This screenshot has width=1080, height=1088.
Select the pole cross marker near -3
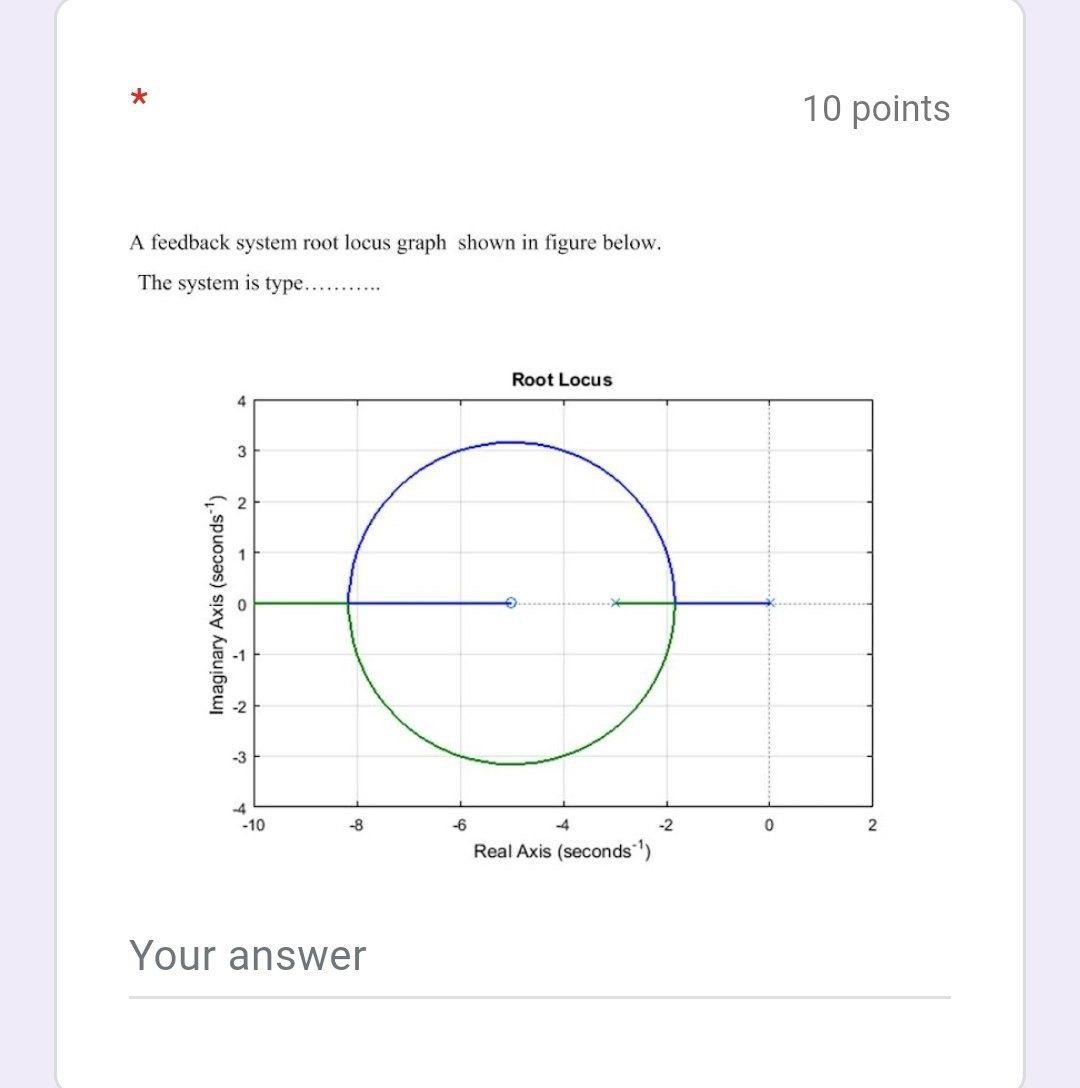click(616, 602)
